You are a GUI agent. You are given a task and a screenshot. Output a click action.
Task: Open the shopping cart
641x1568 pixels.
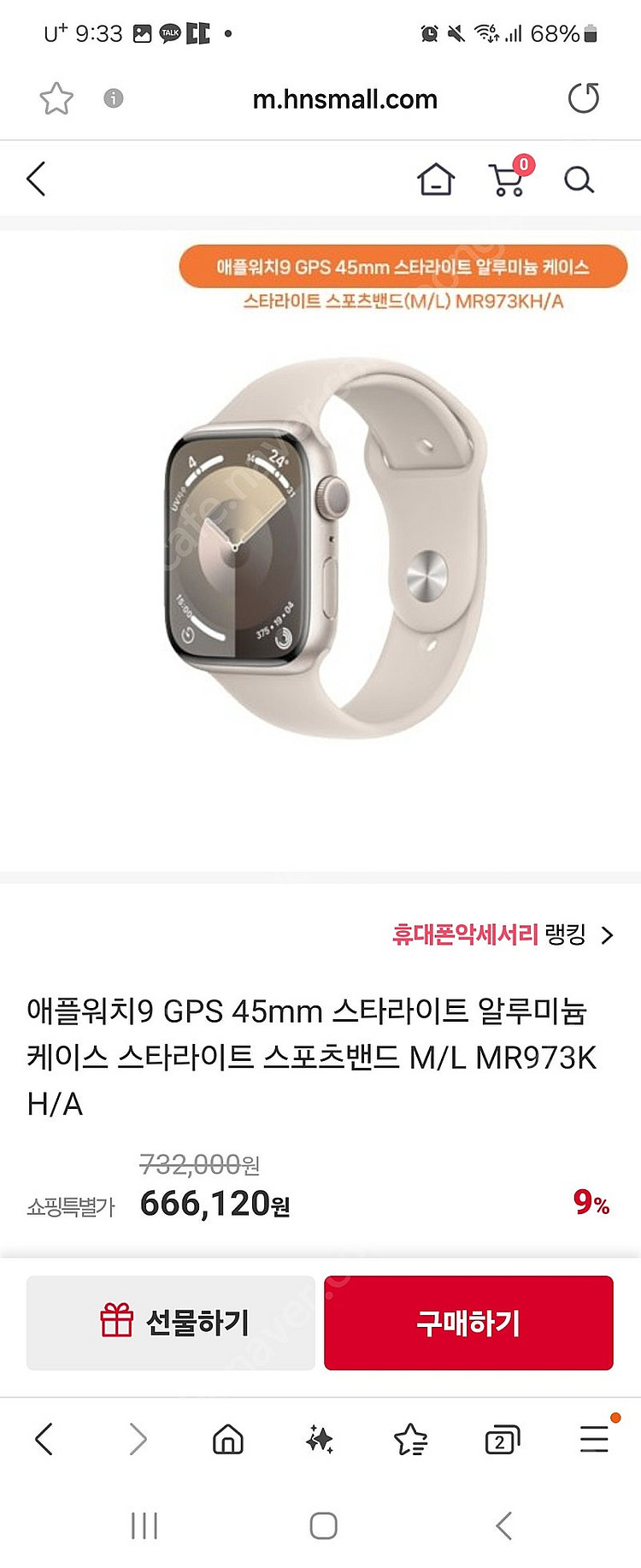[510, 176]
